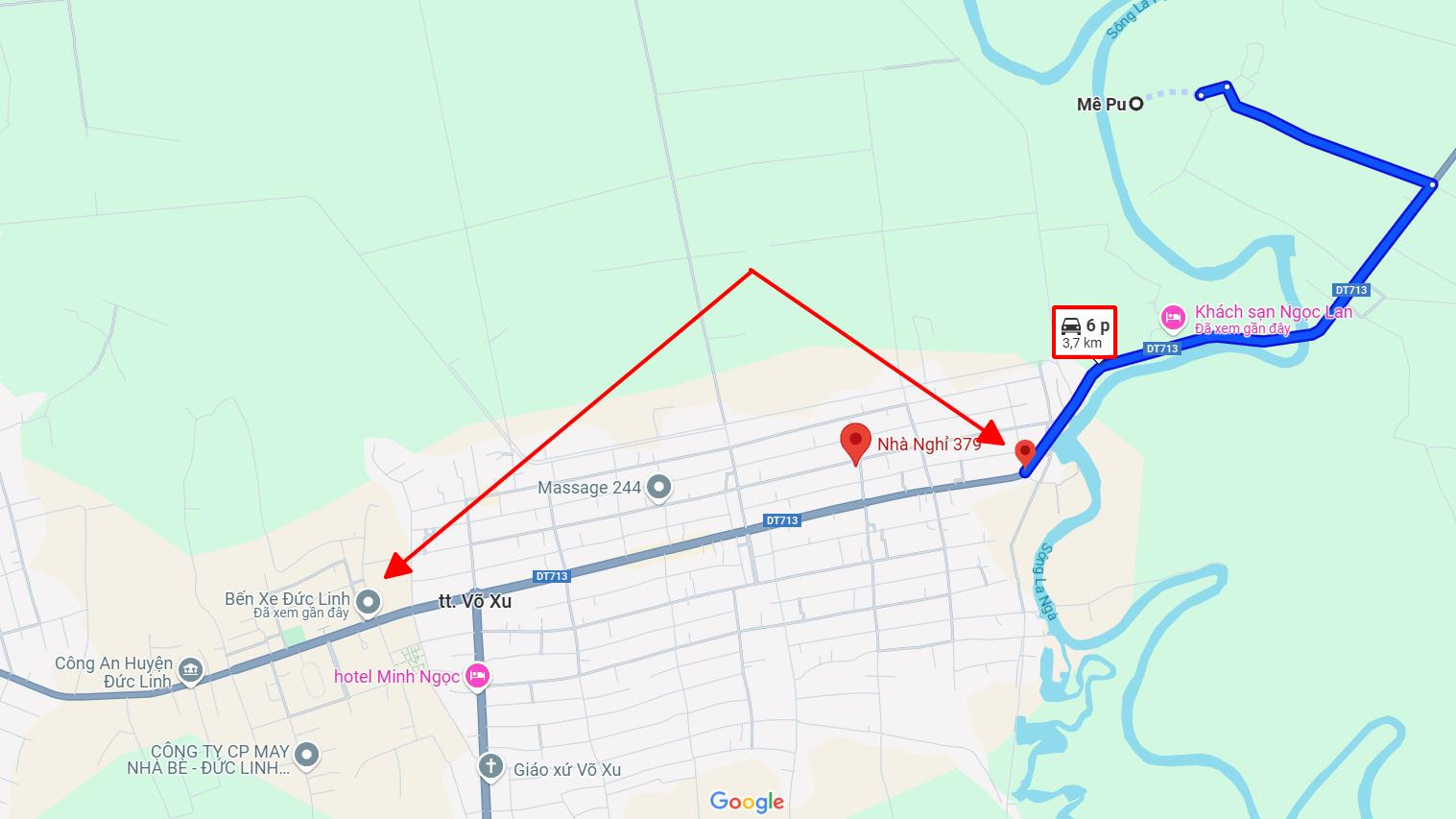This screenshot has height=819, width=1456.
Task: Open the Massage 244 place marker
Action: pos(658,488)
